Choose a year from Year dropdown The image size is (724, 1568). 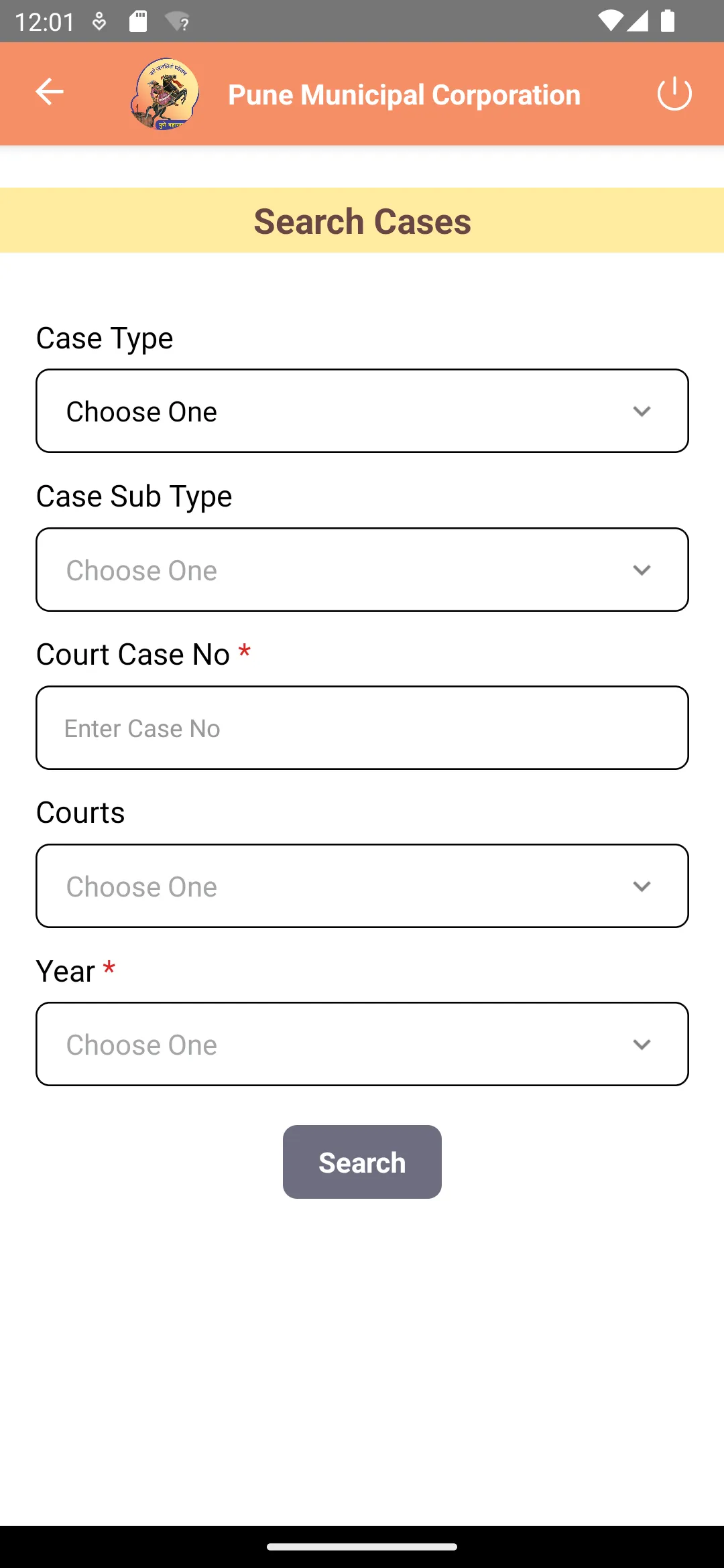pos(362,1044)
